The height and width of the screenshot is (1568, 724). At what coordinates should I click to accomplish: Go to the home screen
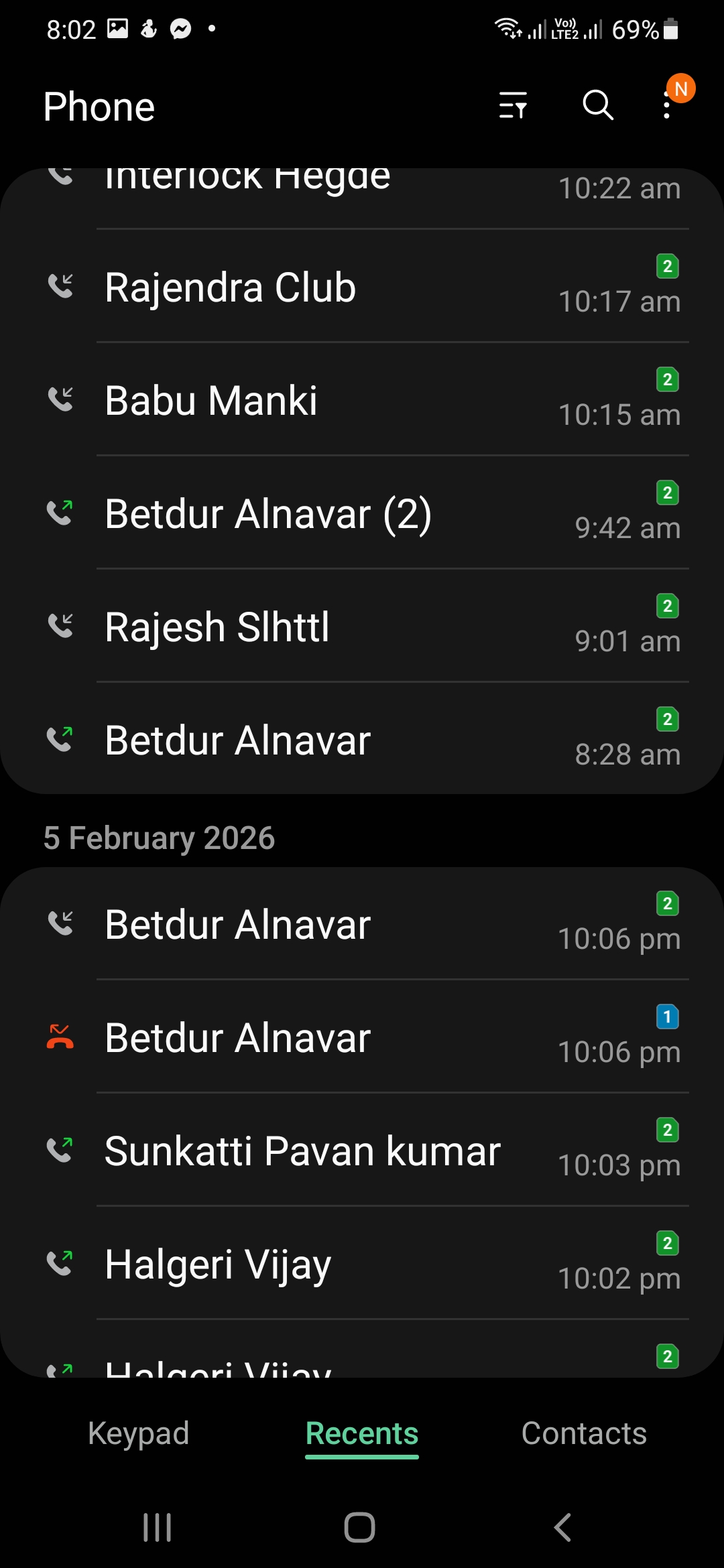coord(359,1528)
